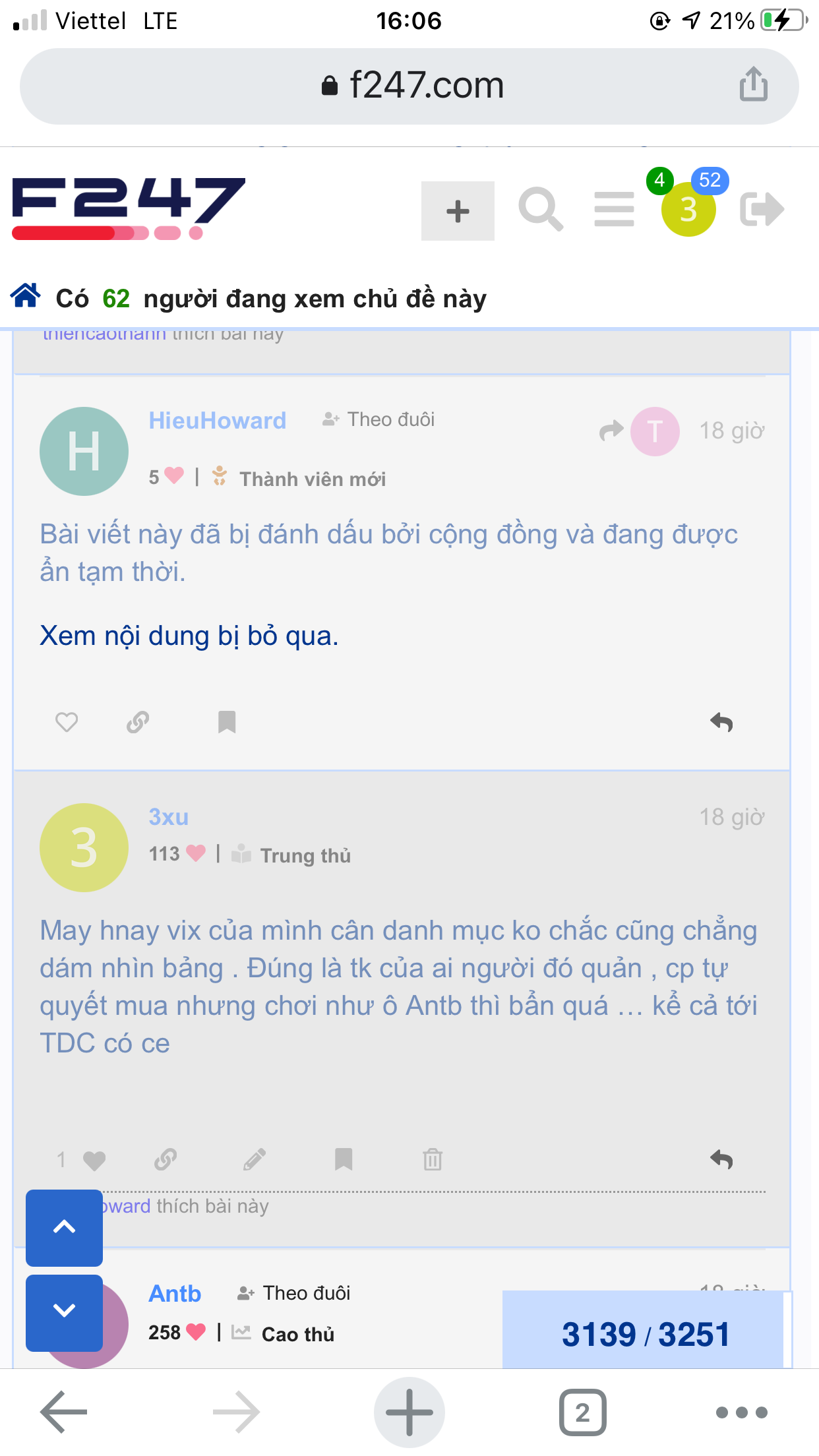Go to the forum home icon
The height and width of the screenshot is (1456, 819).
coord(26,296)
